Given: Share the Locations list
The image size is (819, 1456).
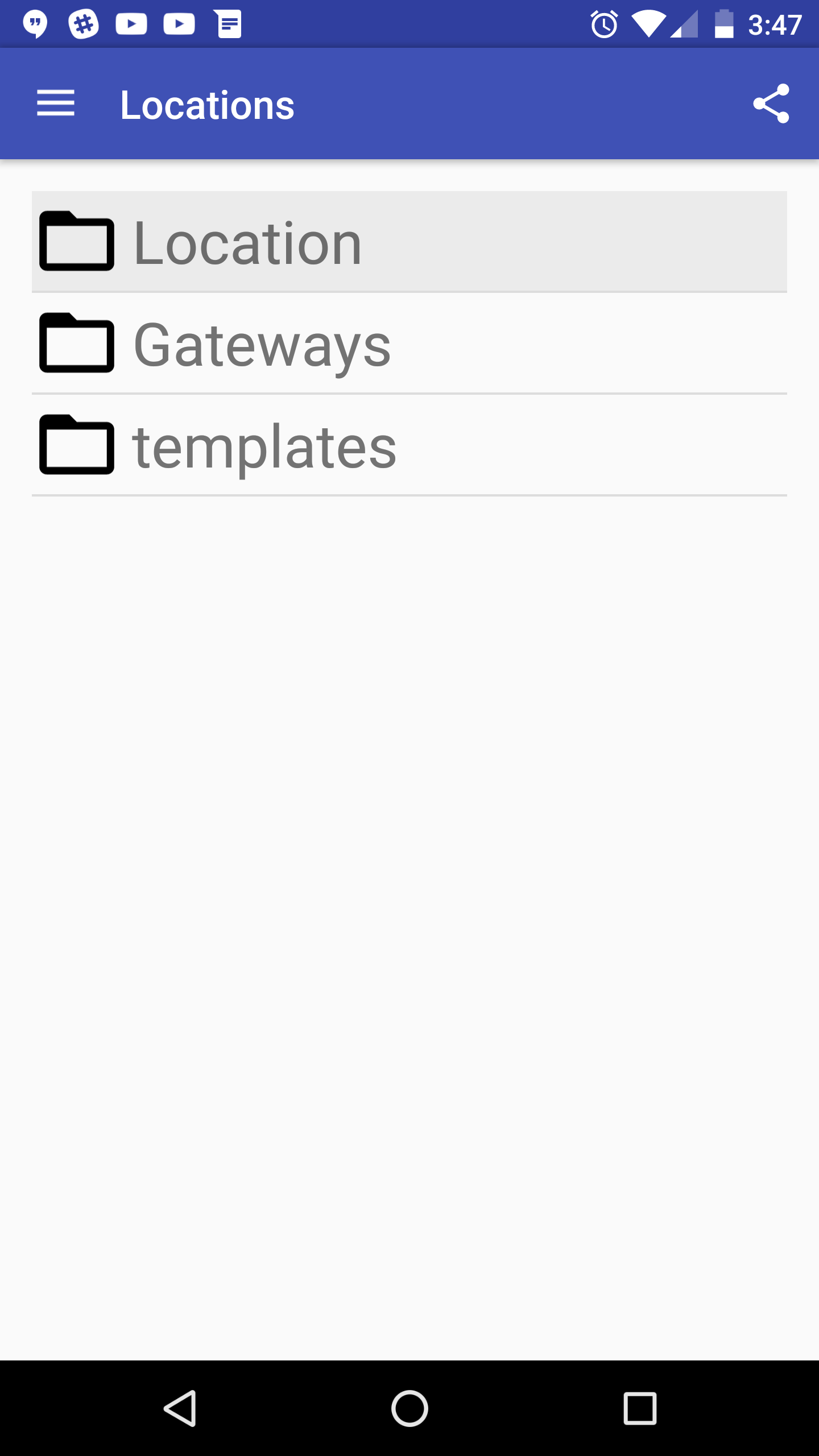Looking at the screenshot, I should 771,104.
